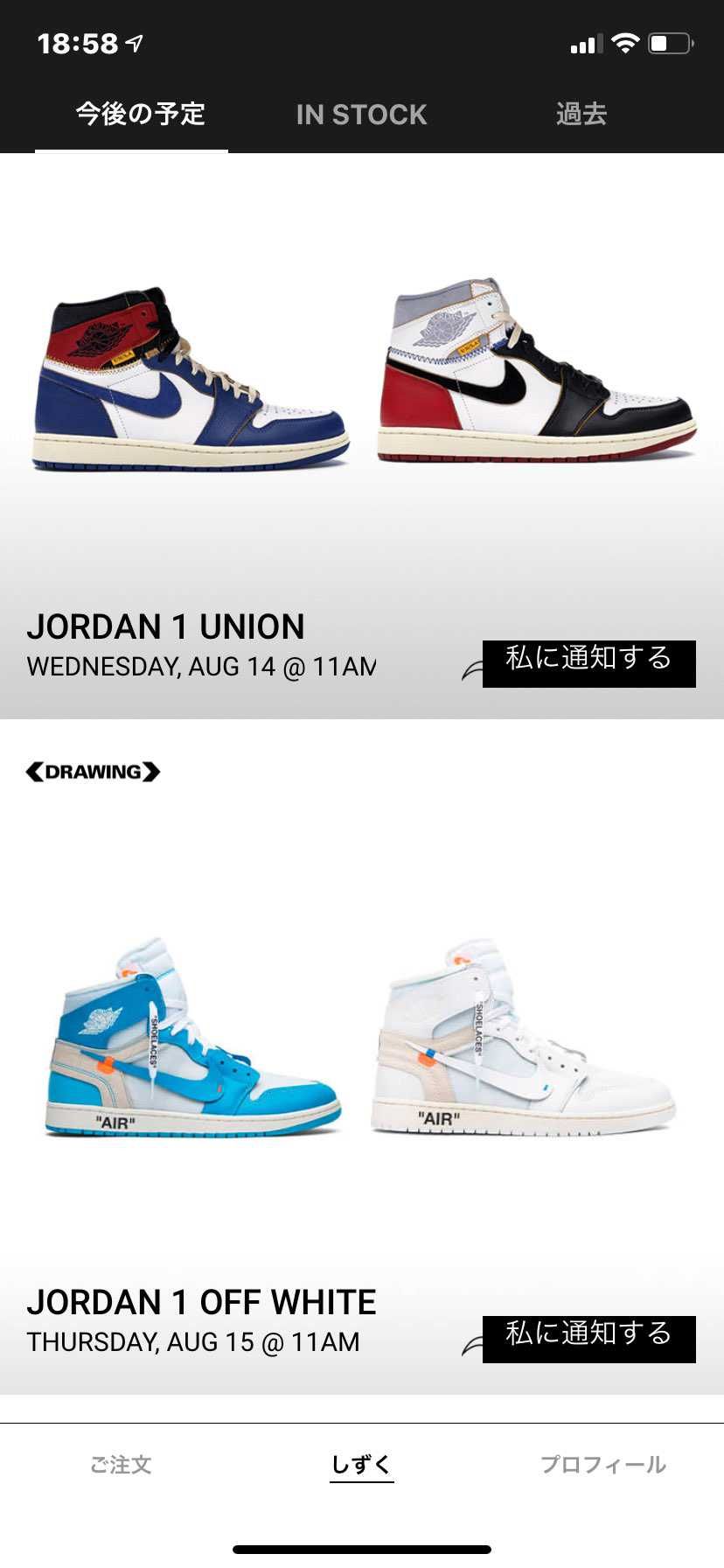The image size is (724, 1568).
Task: Switch to the IN STOCK tab
Action: 361,115
